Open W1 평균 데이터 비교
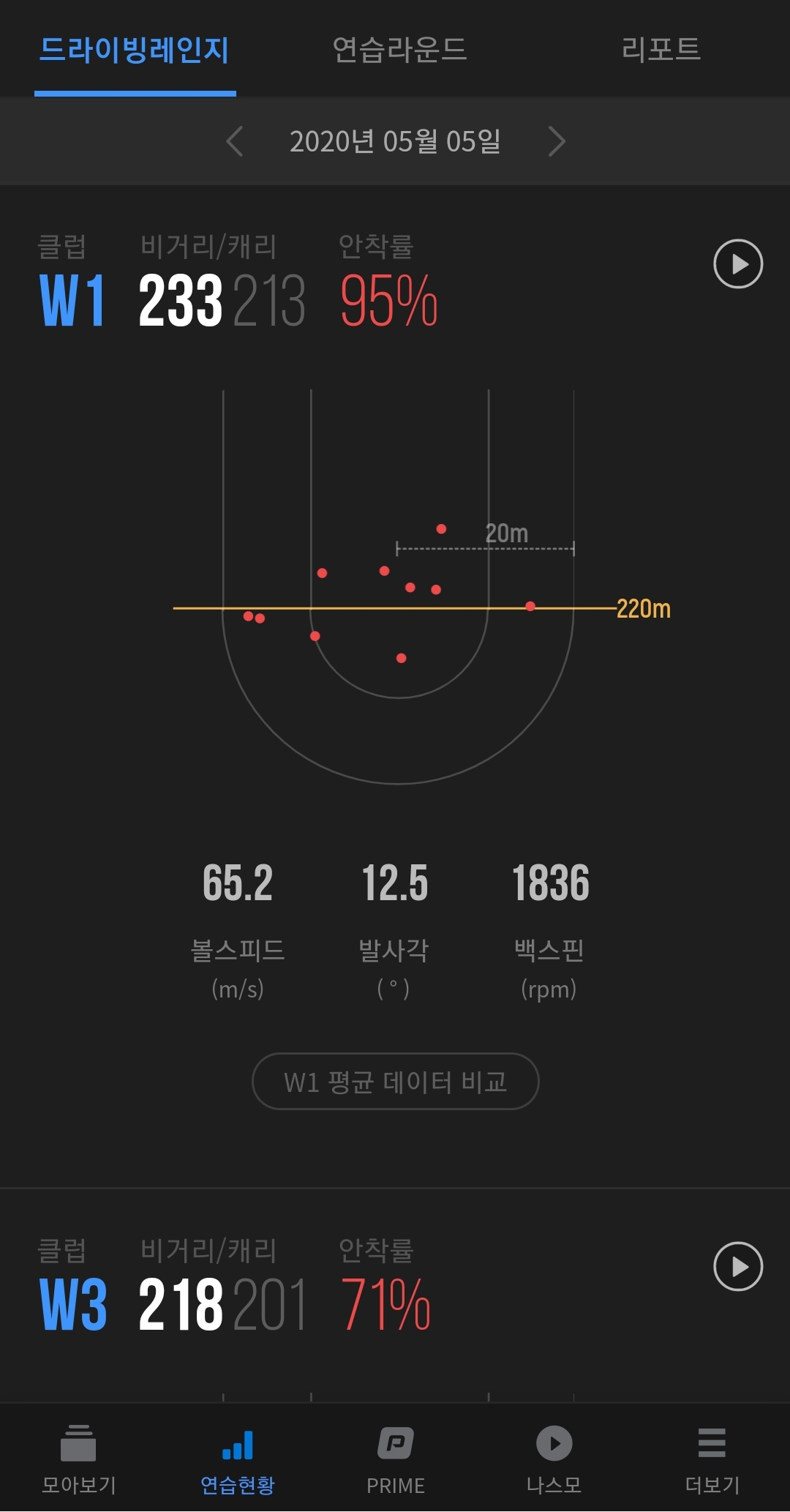Screen dimensions: 790x1512 coord(395,1081)
